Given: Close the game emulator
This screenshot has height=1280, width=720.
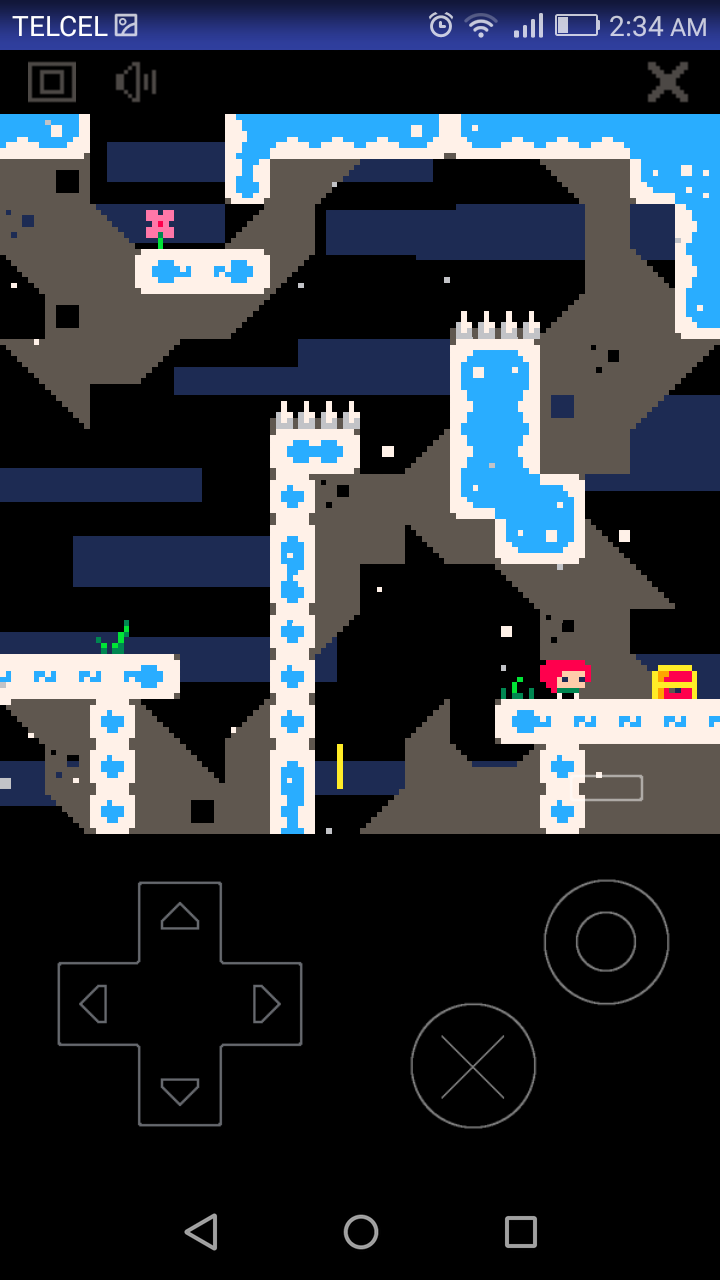Looking at the screenshot, I should pyautogui.click(x=667, y=82).
